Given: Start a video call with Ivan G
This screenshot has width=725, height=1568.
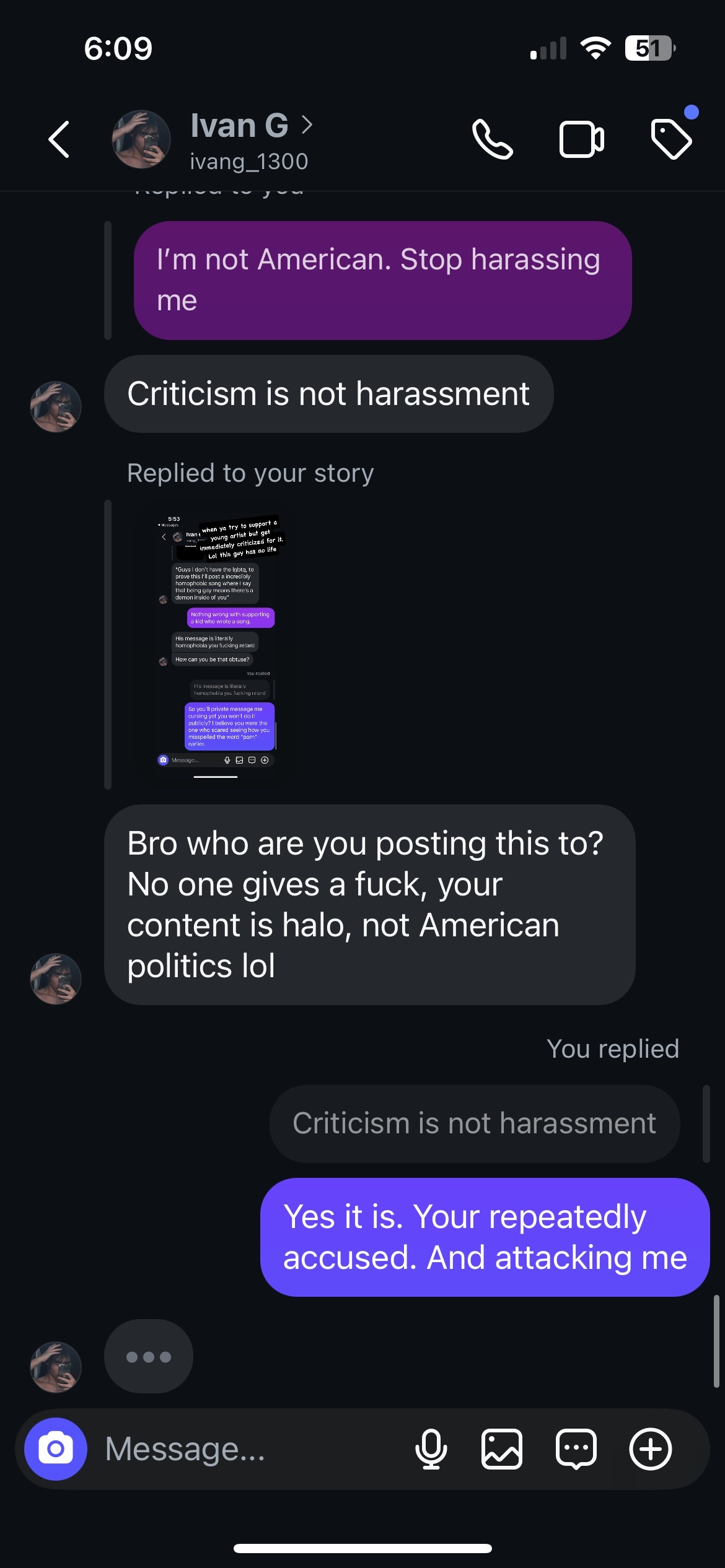Looking at the screenshot, I should pyautogui.click(x=581, y=139).
